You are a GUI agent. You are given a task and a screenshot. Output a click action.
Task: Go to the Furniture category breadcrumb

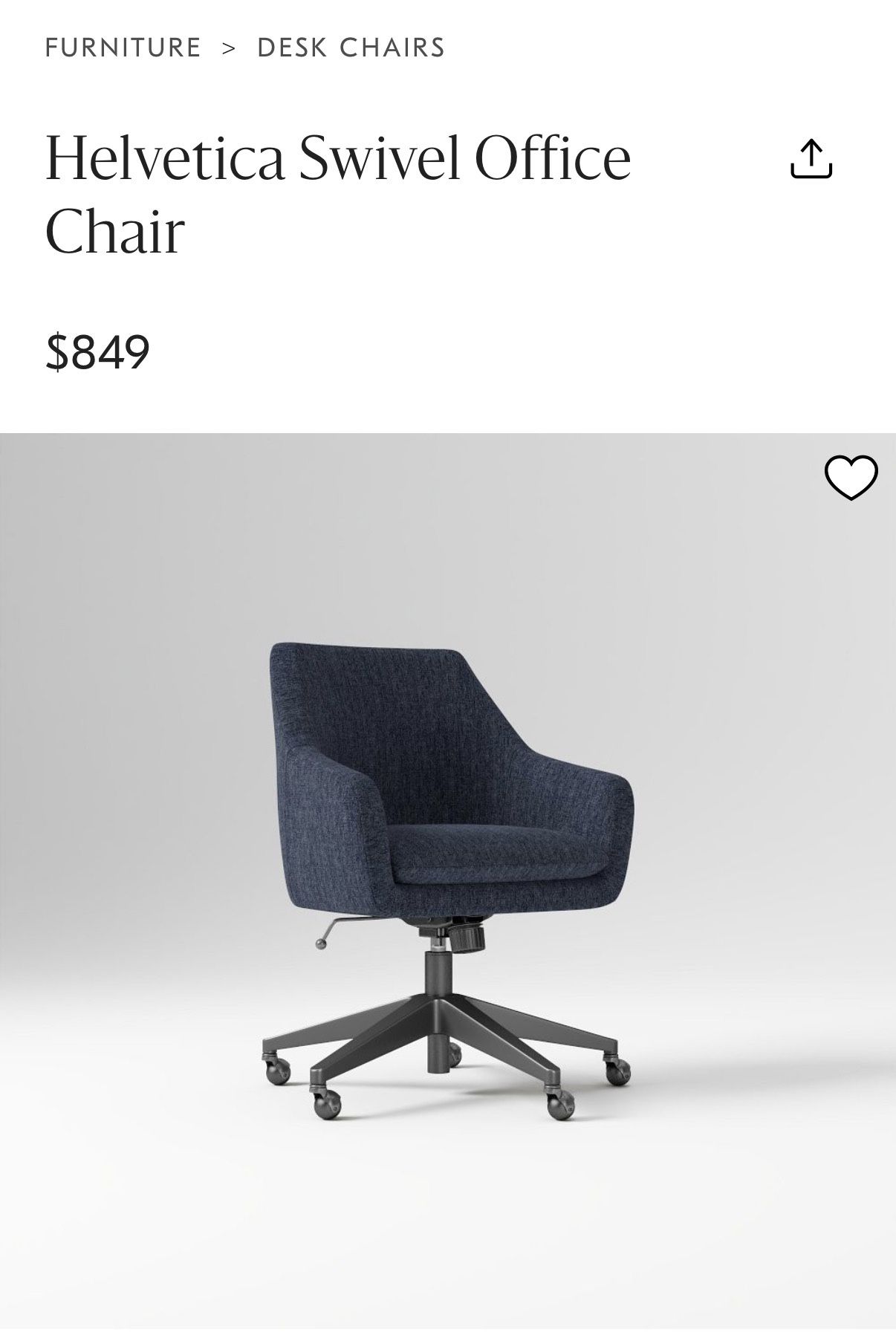pos(123,48)
